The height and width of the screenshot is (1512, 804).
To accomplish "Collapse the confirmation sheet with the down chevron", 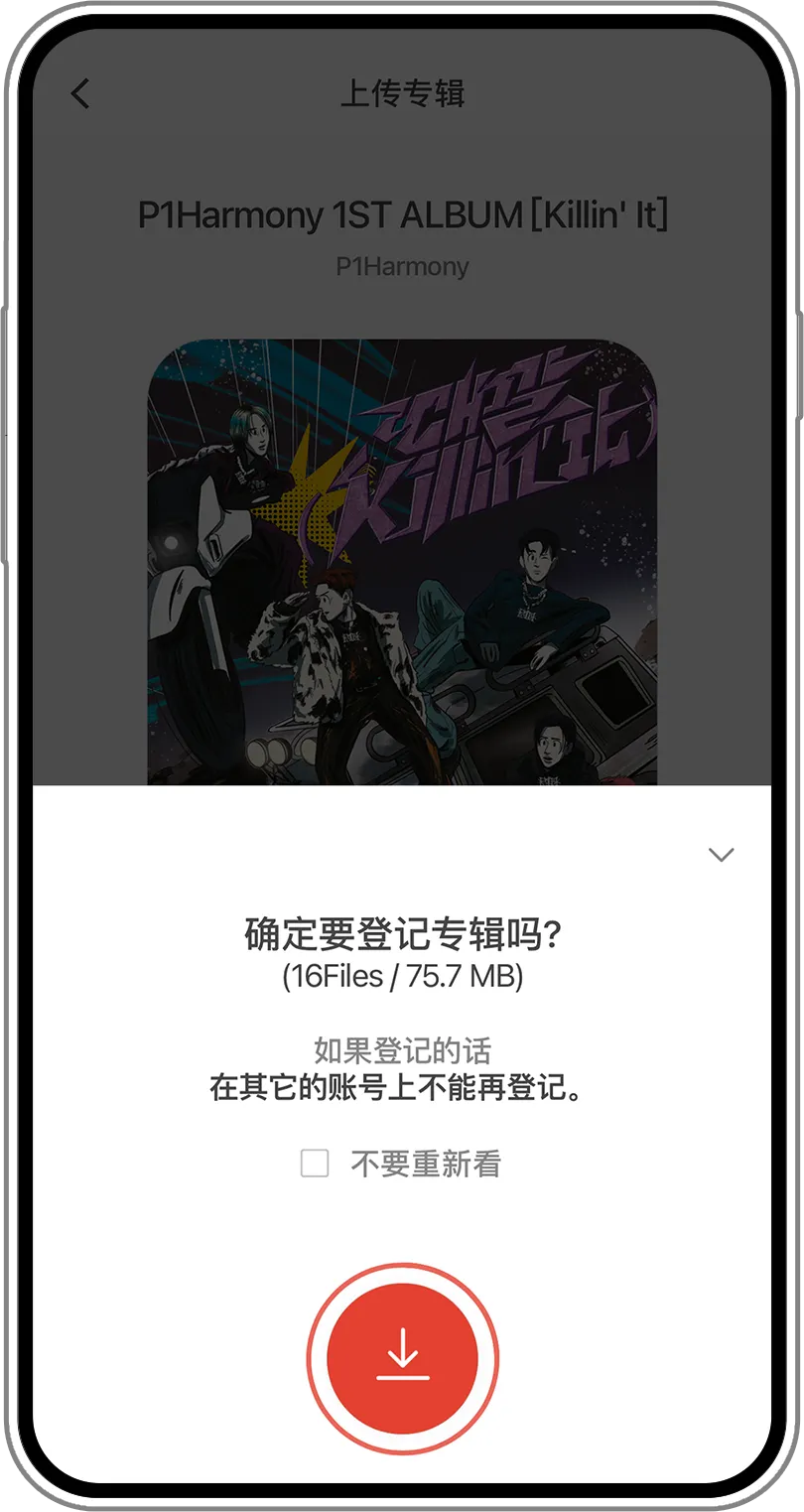I will coord(721,855).
